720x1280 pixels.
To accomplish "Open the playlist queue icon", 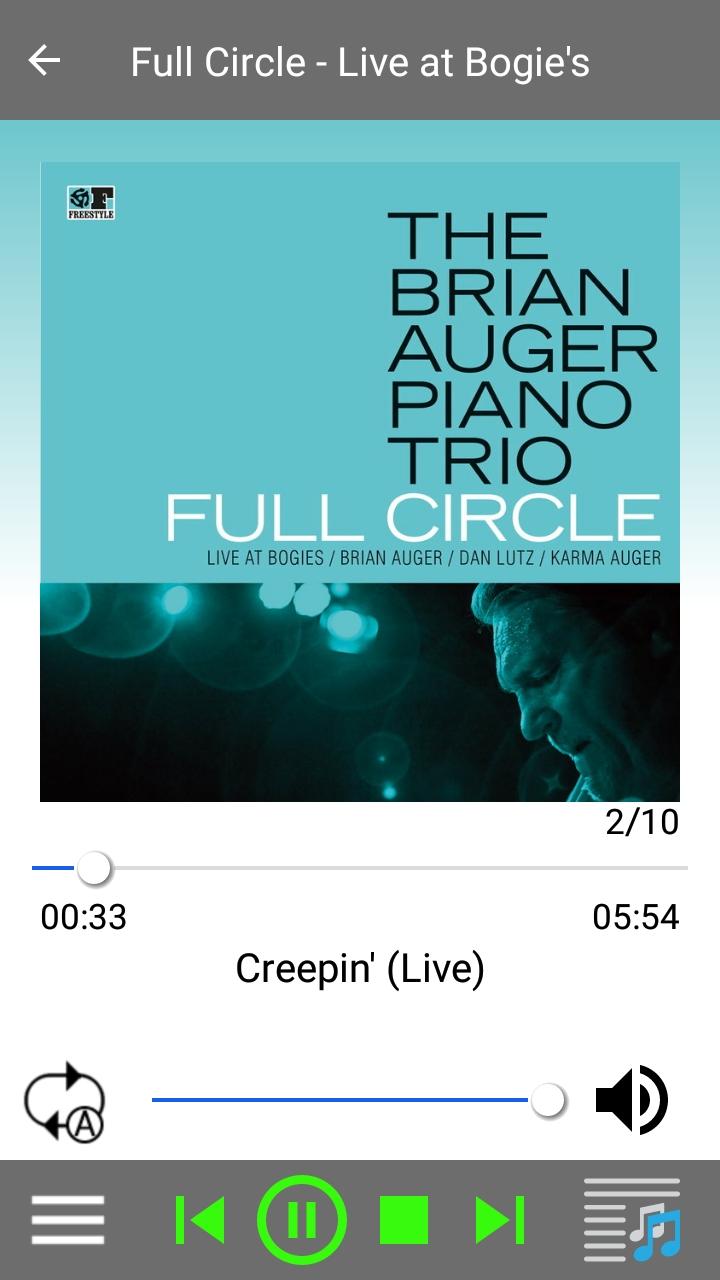I will (632, 1220).
